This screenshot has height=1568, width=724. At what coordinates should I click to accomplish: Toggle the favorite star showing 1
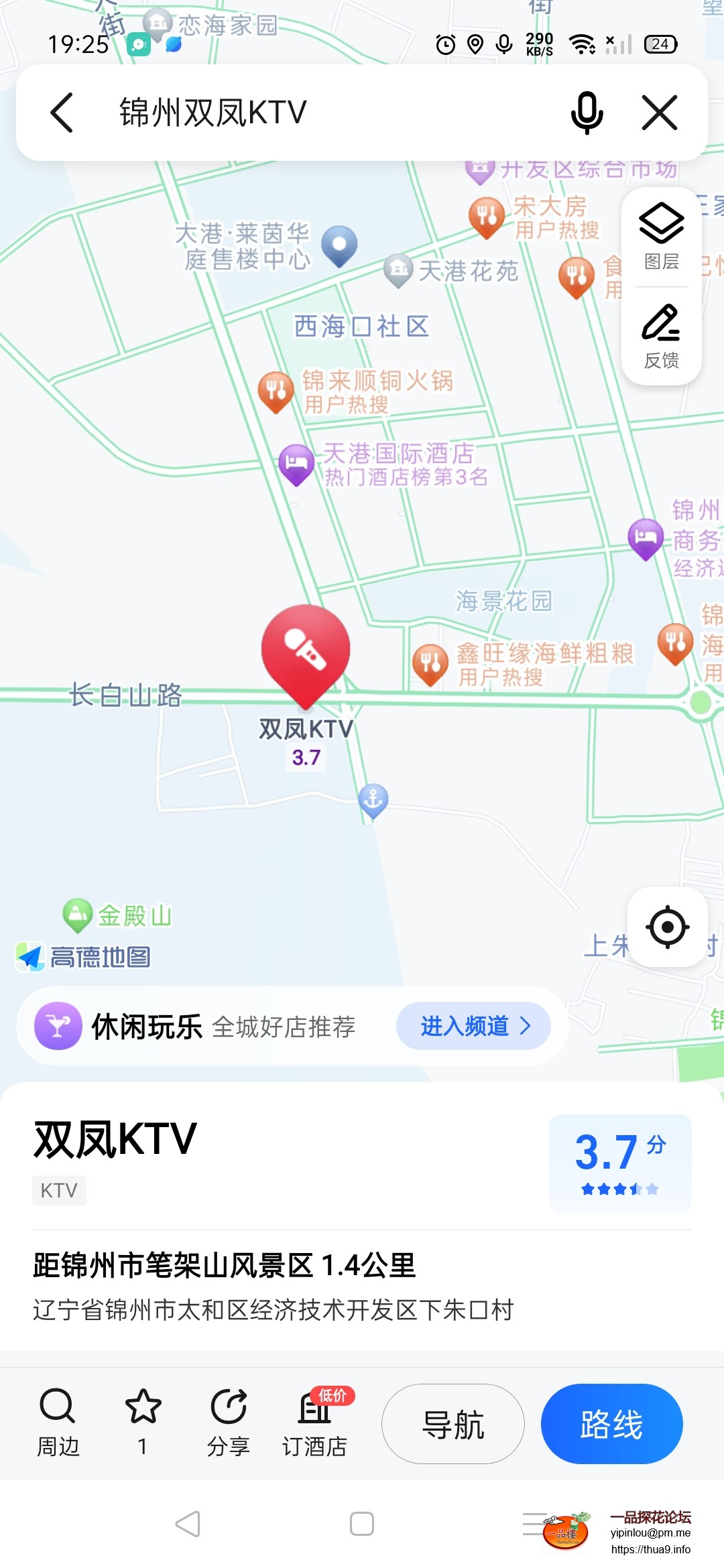click(x=142, y=1414)
